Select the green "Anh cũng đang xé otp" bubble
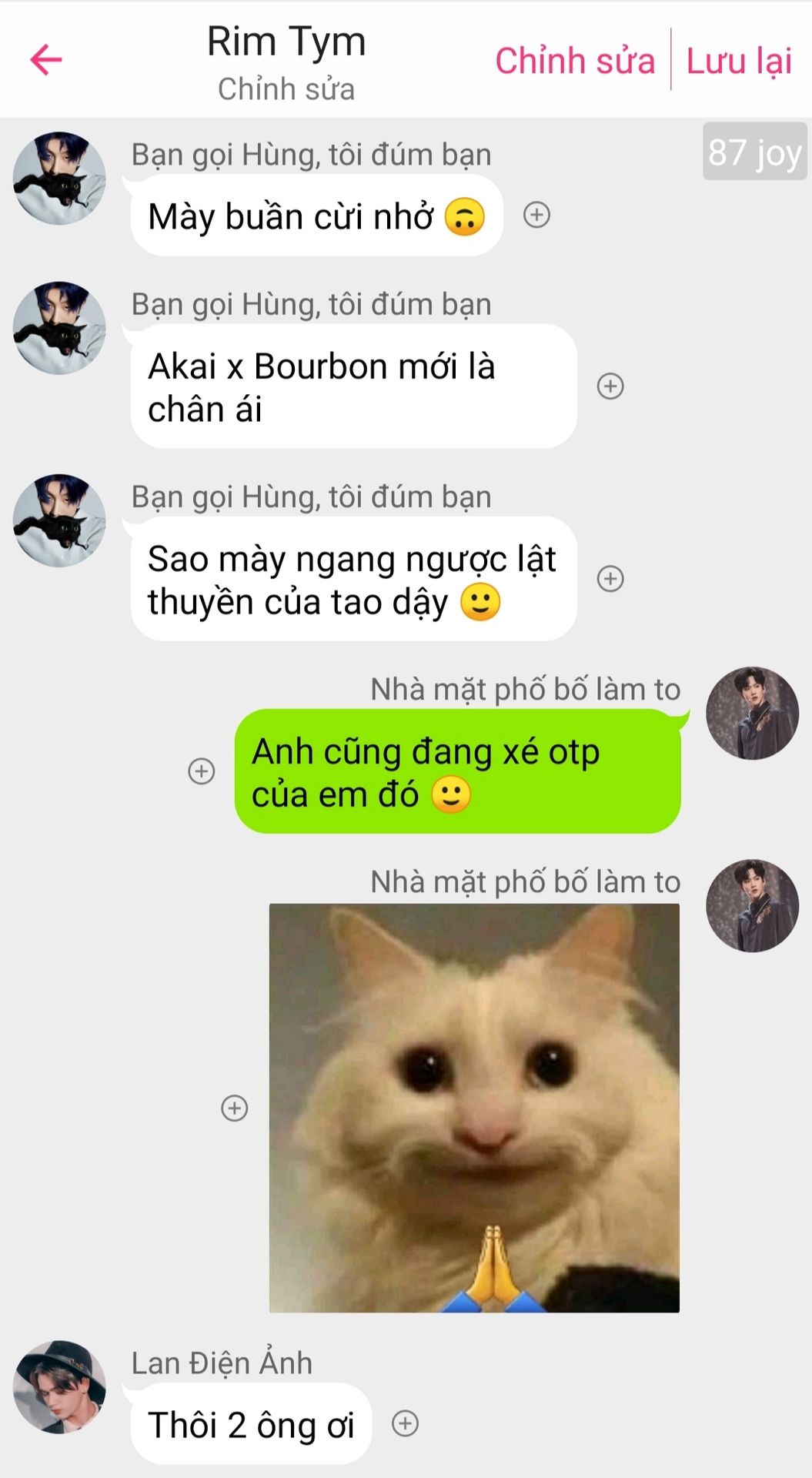 pos(458,771)
